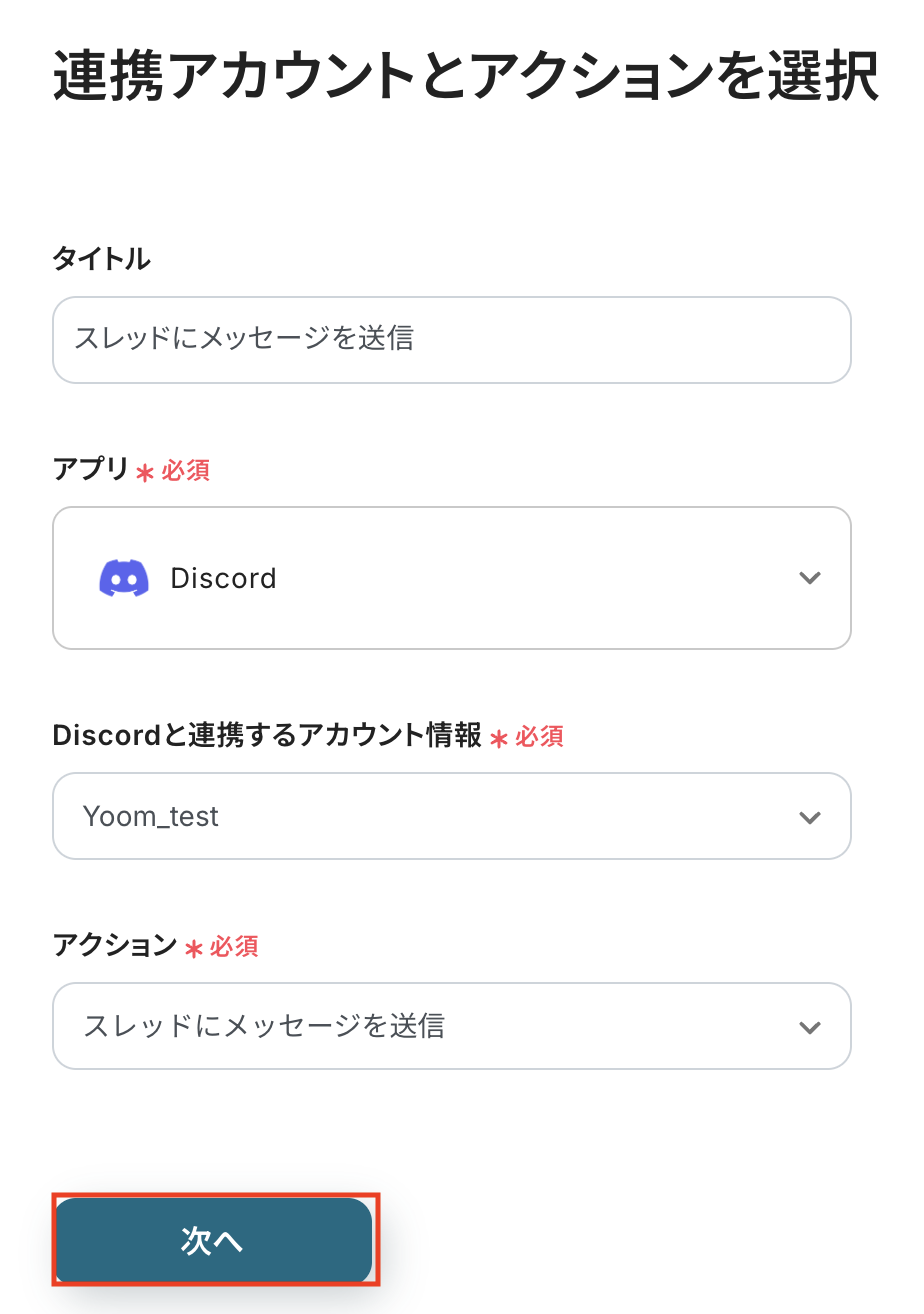Open the アプリ dropdown showing Discord
Screen dimensions: 924x1314
(x=451, y=578)
